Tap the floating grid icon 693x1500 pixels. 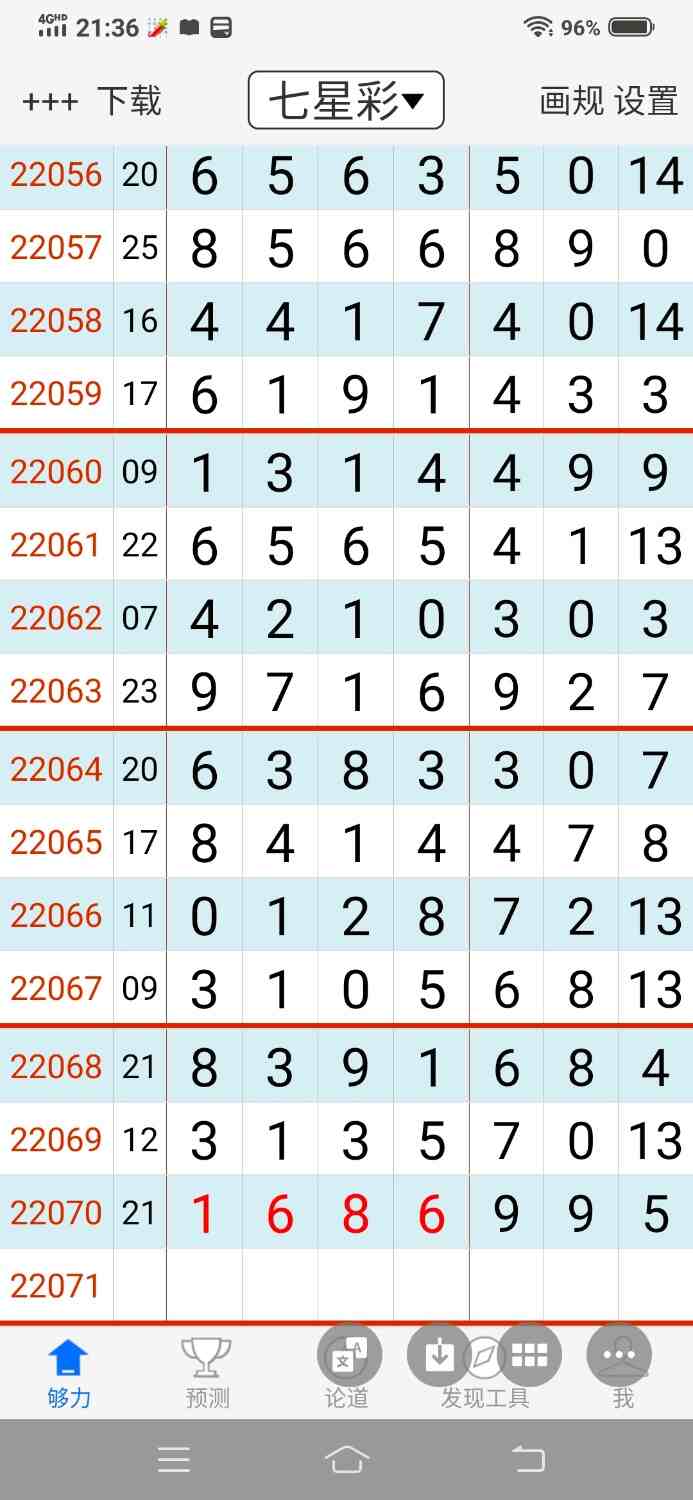529,1355
